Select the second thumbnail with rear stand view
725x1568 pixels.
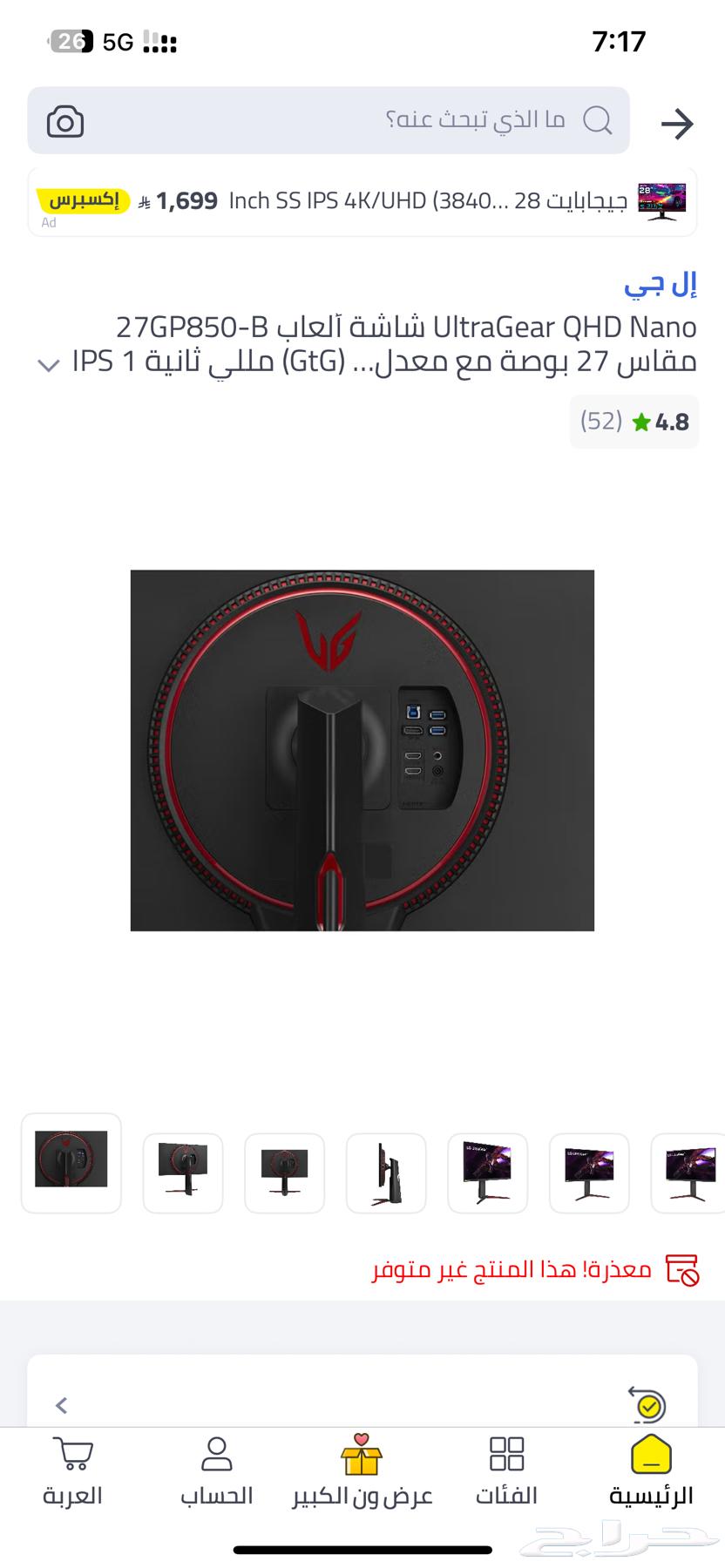(183, 1173)
